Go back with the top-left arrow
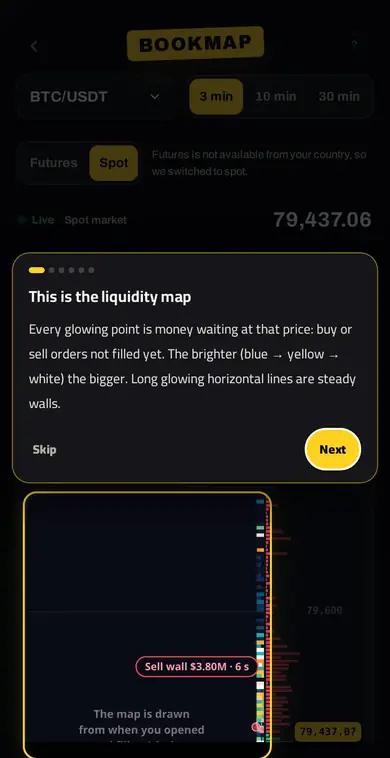Screen dimensions: 390x758 (x=34, y=46)
